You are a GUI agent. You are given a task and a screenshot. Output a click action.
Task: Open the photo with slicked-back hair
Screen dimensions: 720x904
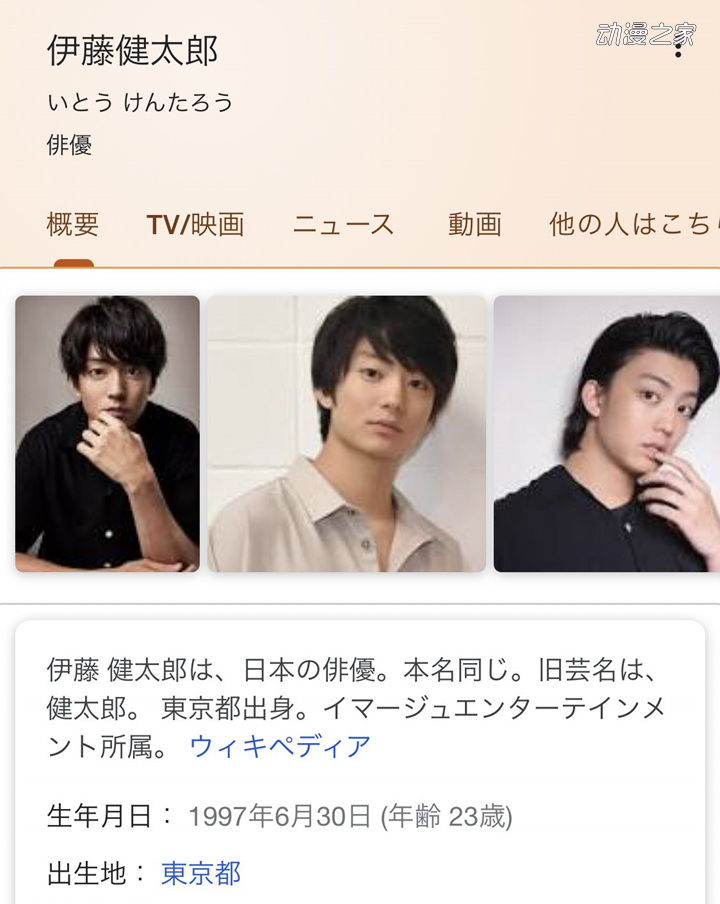tap(607, 433)
